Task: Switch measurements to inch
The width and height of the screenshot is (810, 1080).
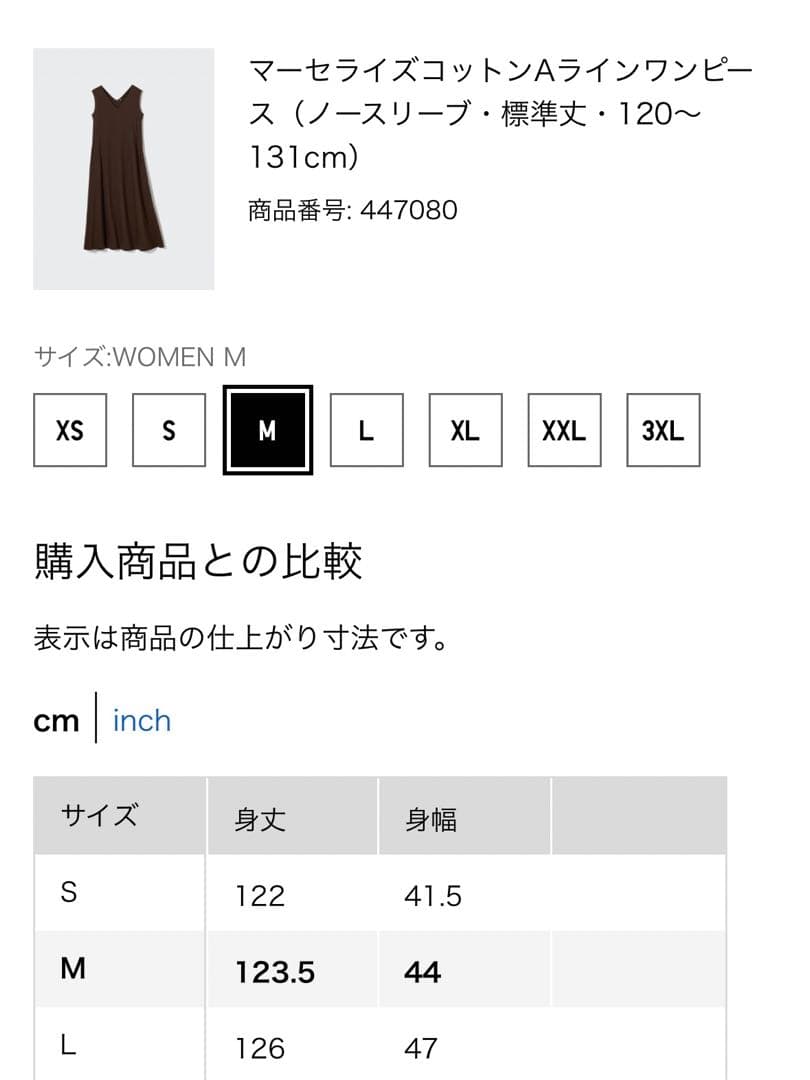Action: 142,720
